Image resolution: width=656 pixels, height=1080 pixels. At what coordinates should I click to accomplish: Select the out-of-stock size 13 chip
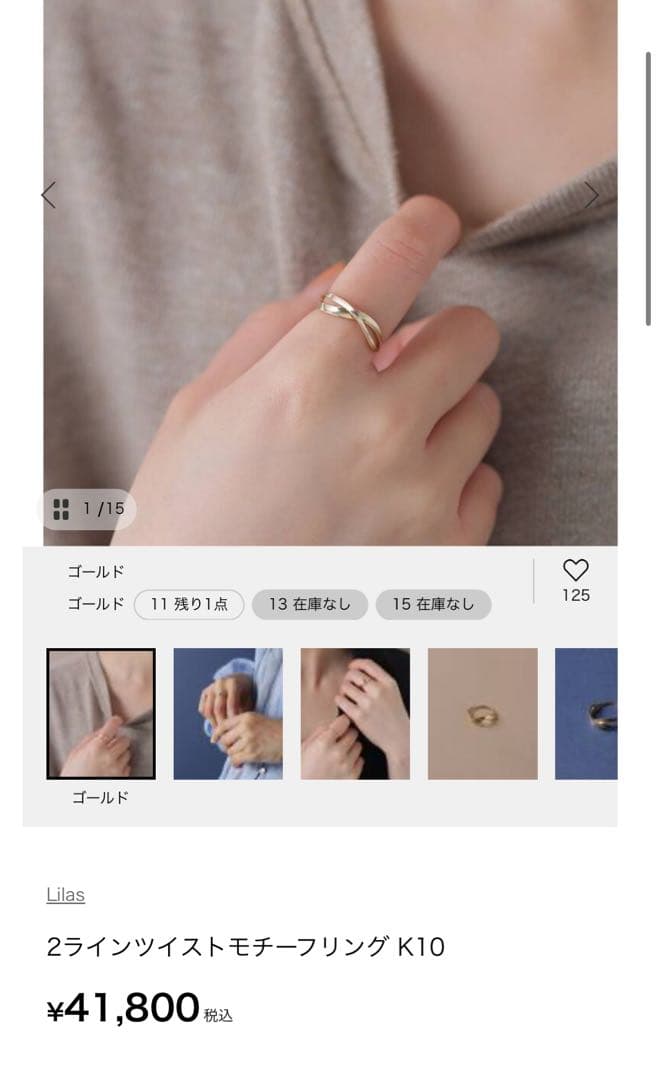tap(309, 604)
